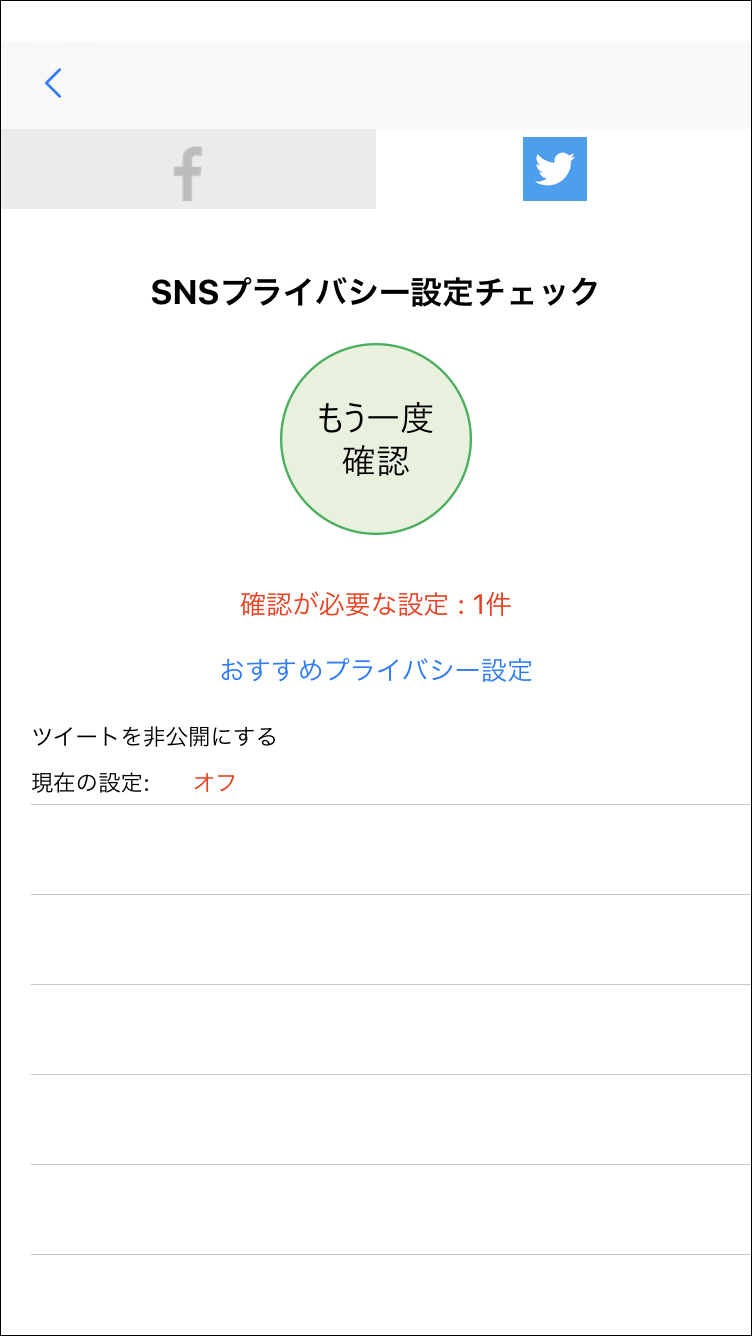This screenshot has height=1336, width=752.
Task: Open the ツイートを非公開にする setting row
Action: point(391,759)
